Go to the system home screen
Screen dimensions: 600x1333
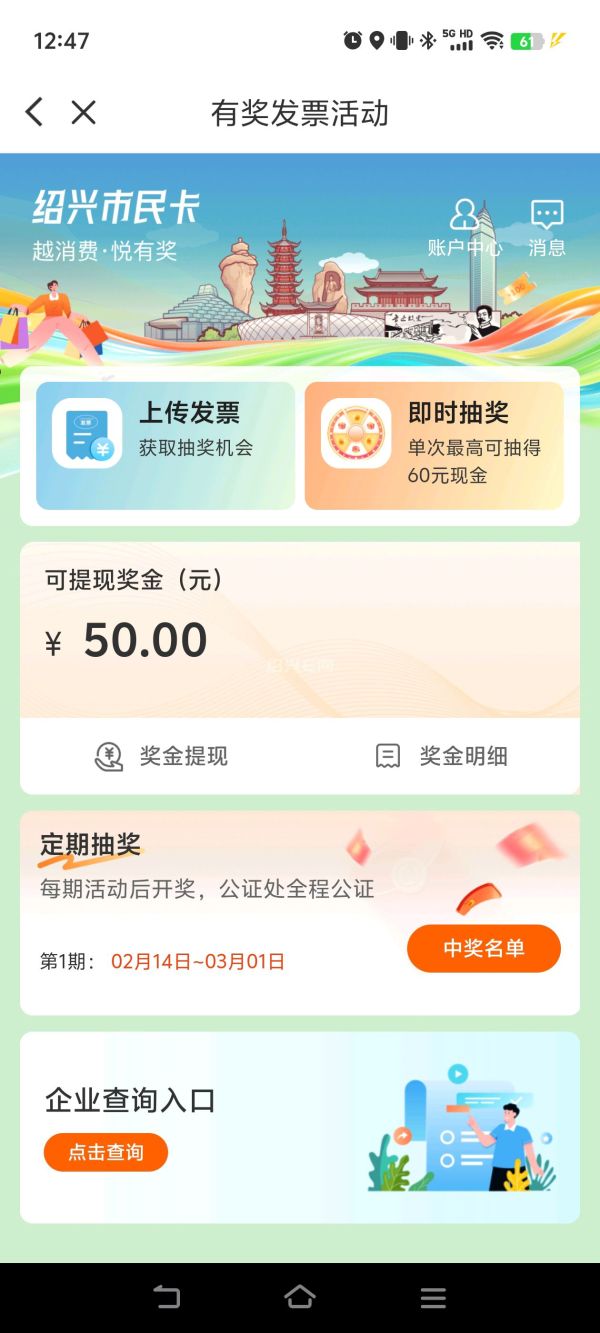coord(300,1298)
